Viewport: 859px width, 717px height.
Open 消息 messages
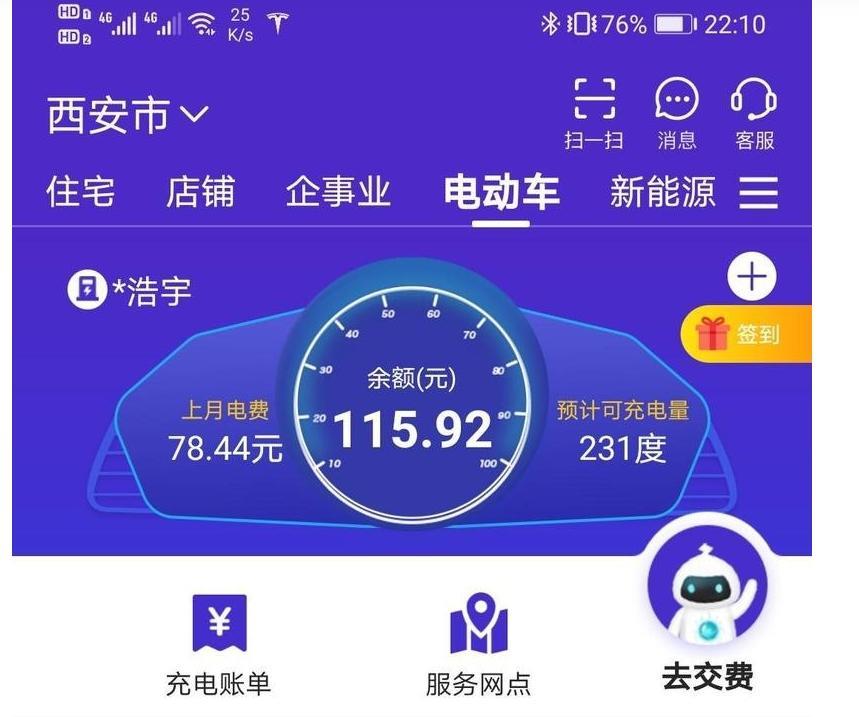[x=677, y=112]
